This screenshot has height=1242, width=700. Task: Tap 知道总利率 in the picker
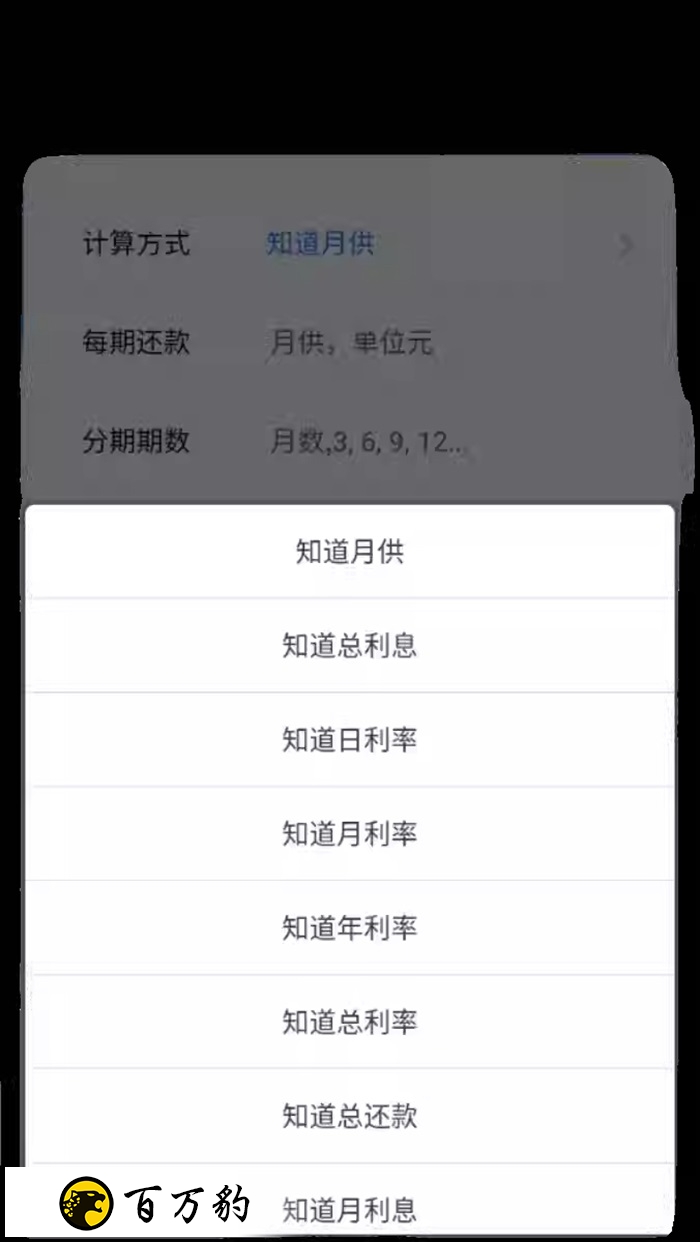pos(349,1022)
